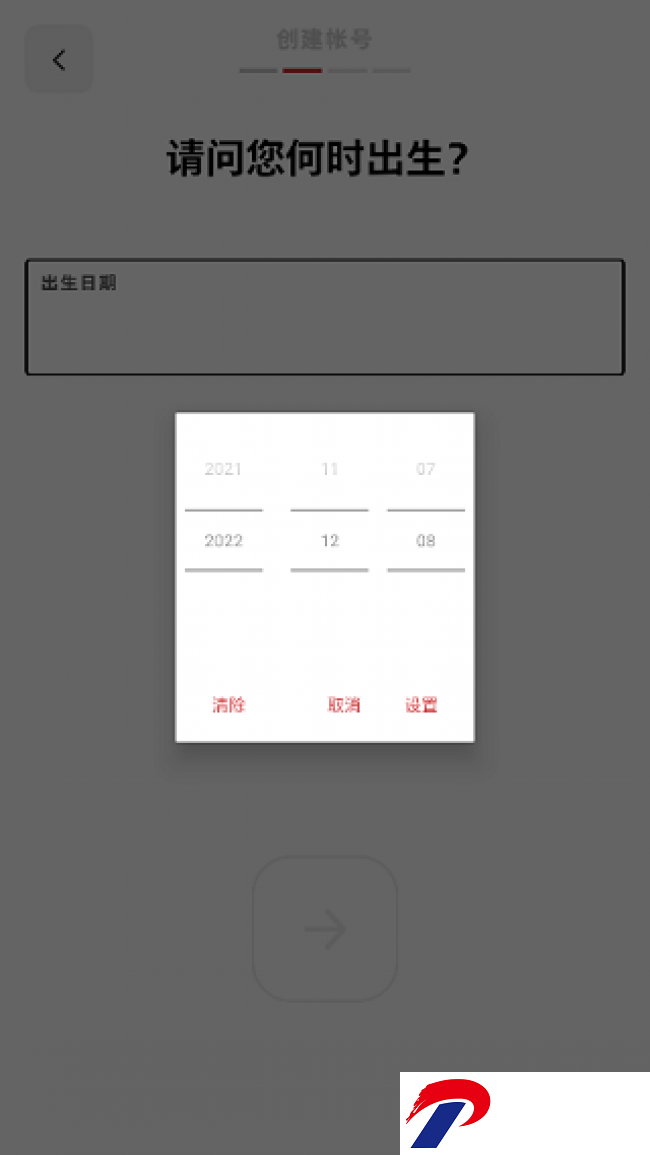The width and height of the screenshot is (650, 1155).
Task: Select month 11 in the picker
Action: (329, 469)
